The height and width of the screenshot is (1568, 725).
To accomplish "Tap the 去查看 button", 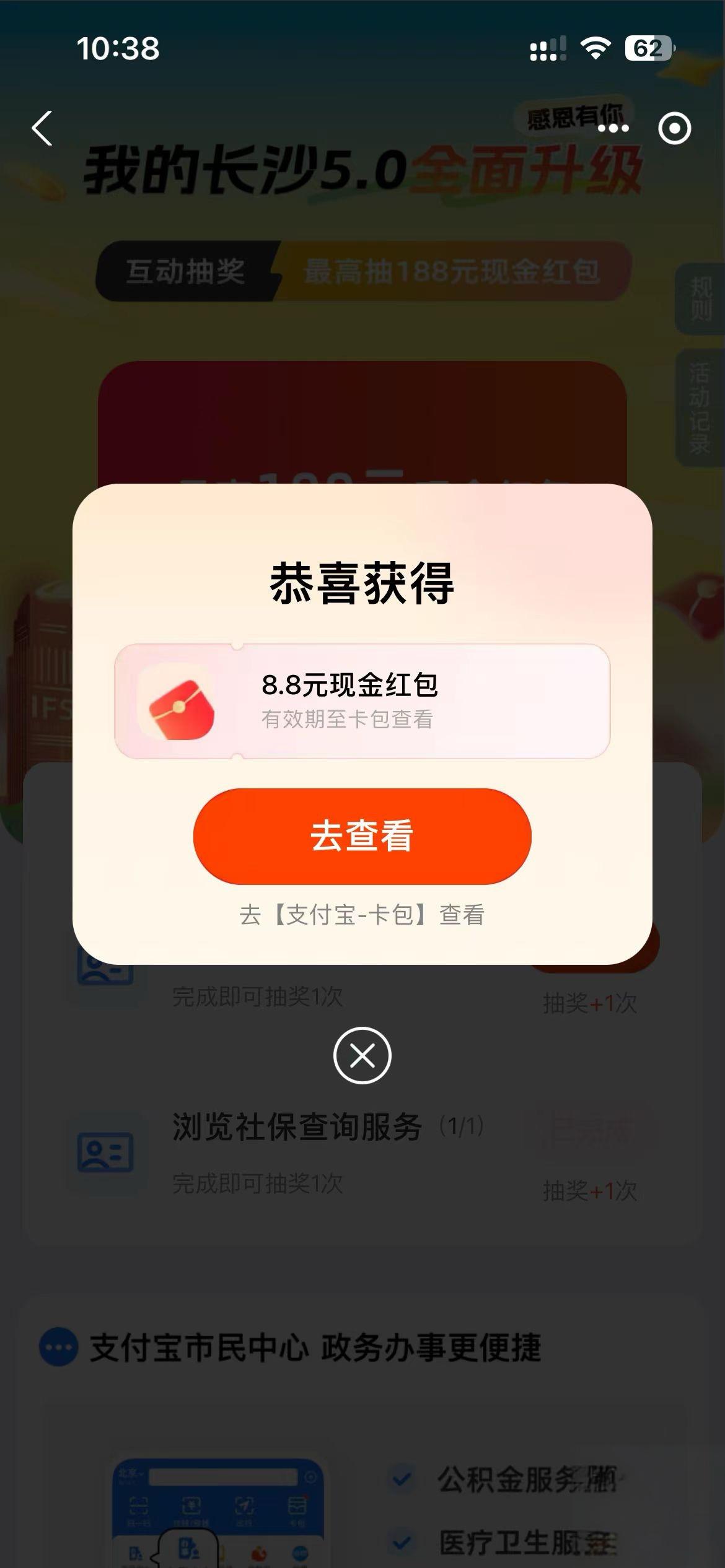I will coord(362,836).
